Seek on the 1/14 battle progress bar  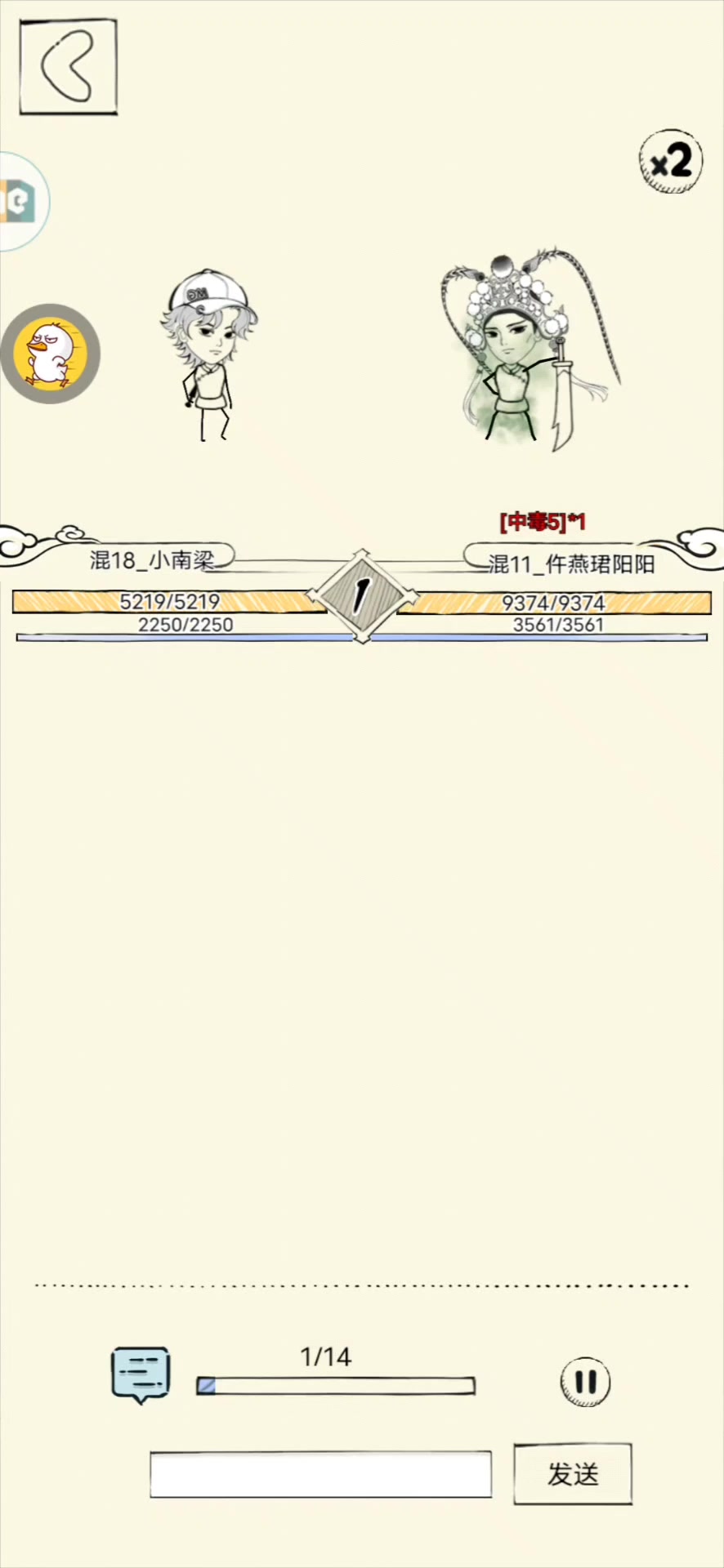pos(335,1386)
